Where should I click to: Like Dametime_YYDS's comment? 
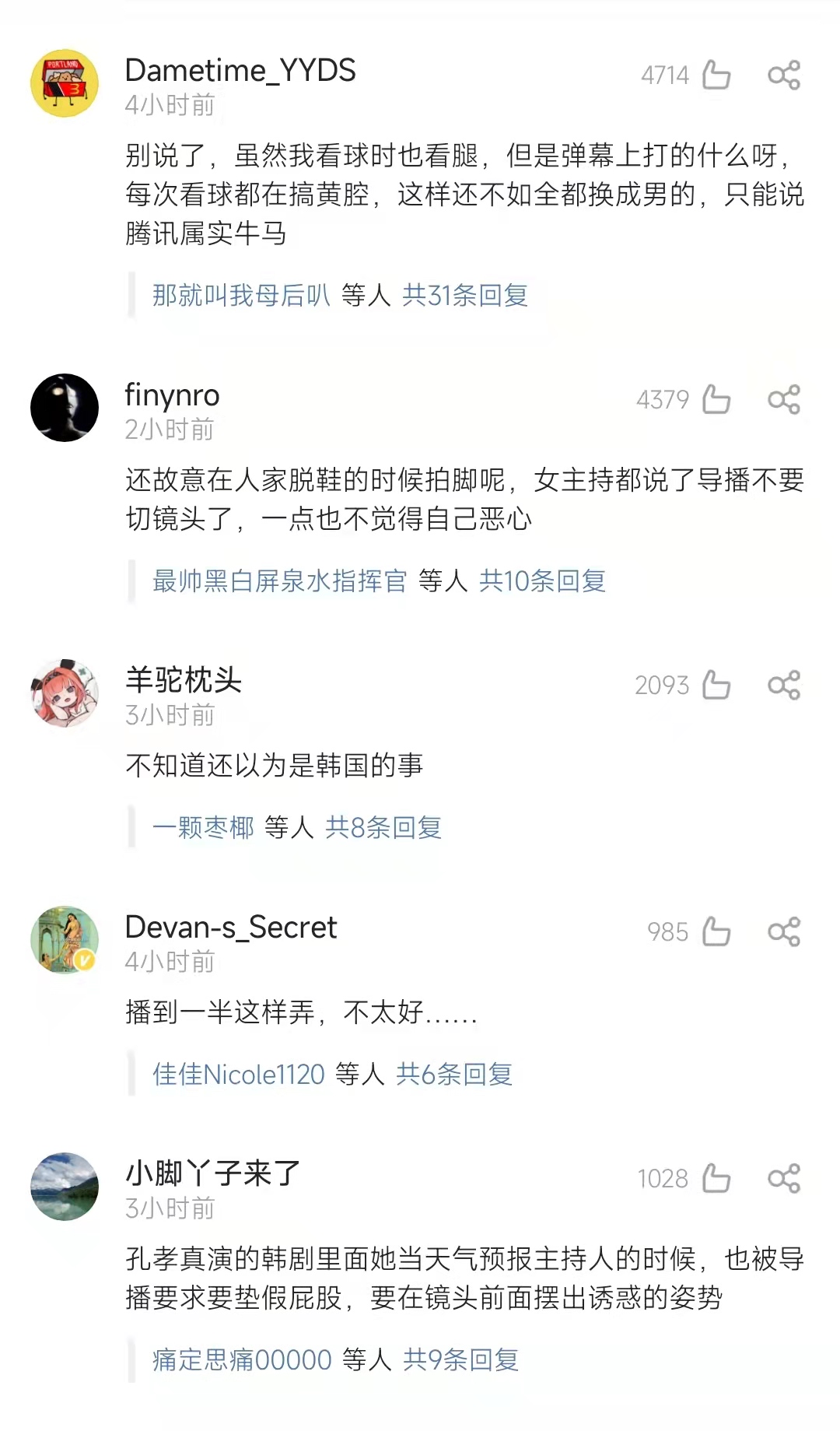pyautogui.click(x=716, y=75)
